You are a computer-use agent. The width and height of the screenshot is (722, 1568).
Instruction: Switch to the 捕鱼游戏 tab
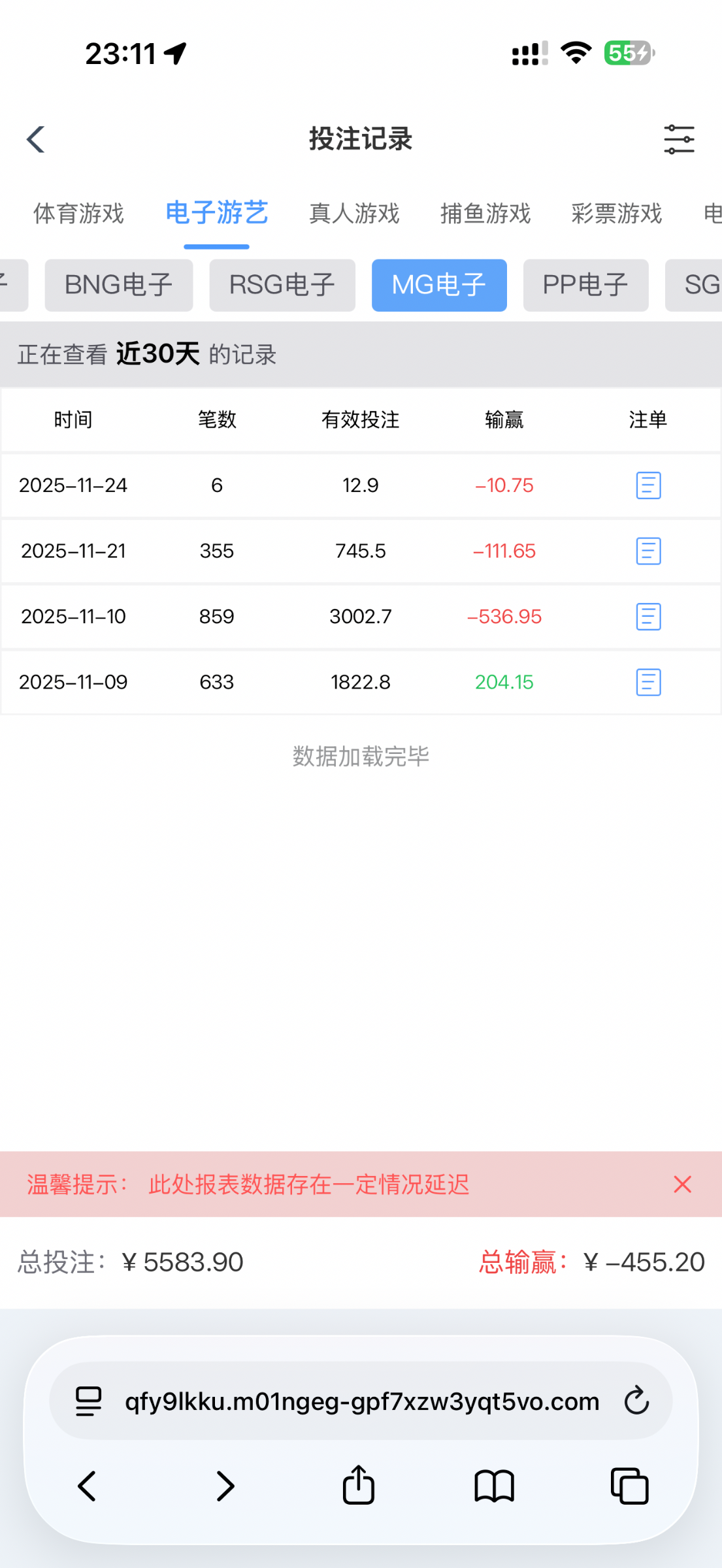[485, 214]
